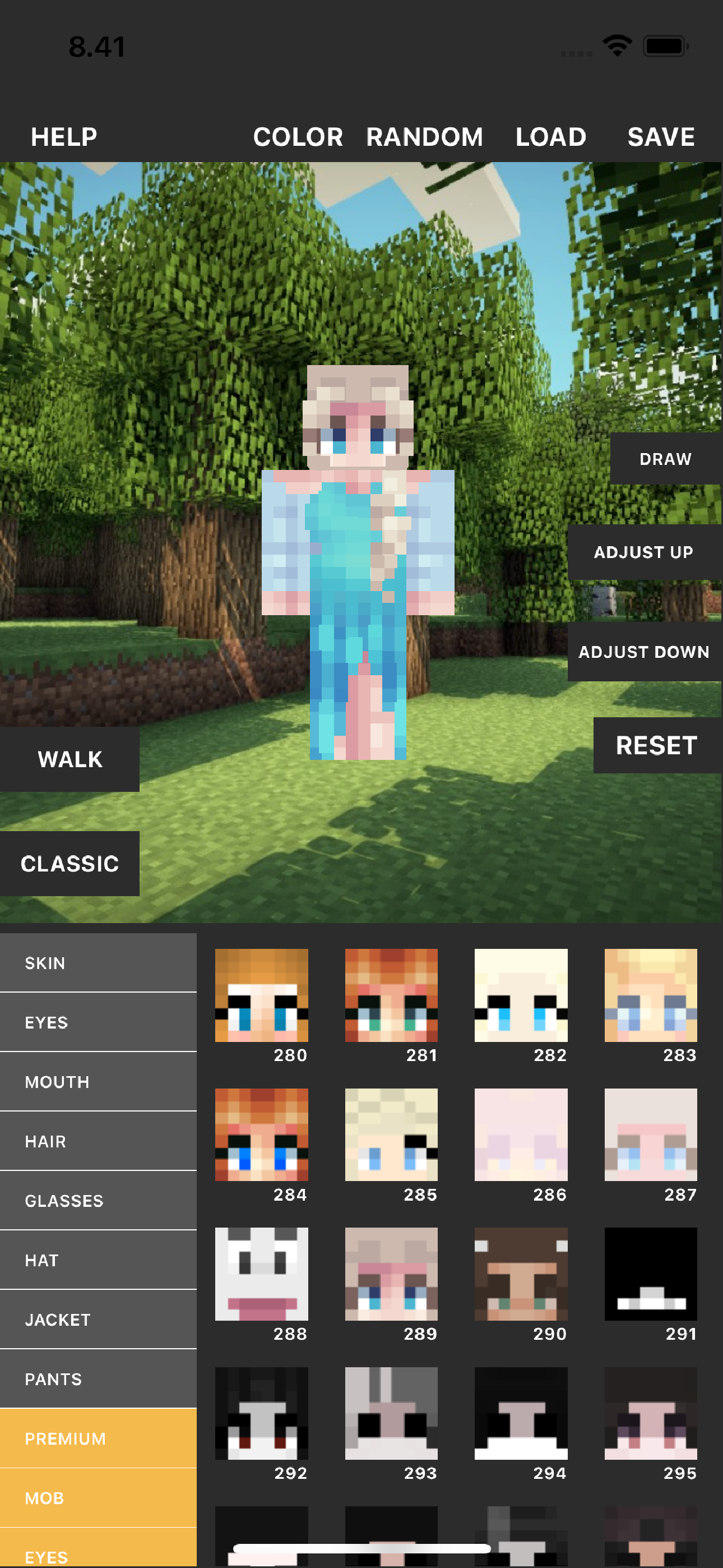Viewport: 723px width, 1568px height.
Task: Load a saved skin
Action: [x=550, y=136]
